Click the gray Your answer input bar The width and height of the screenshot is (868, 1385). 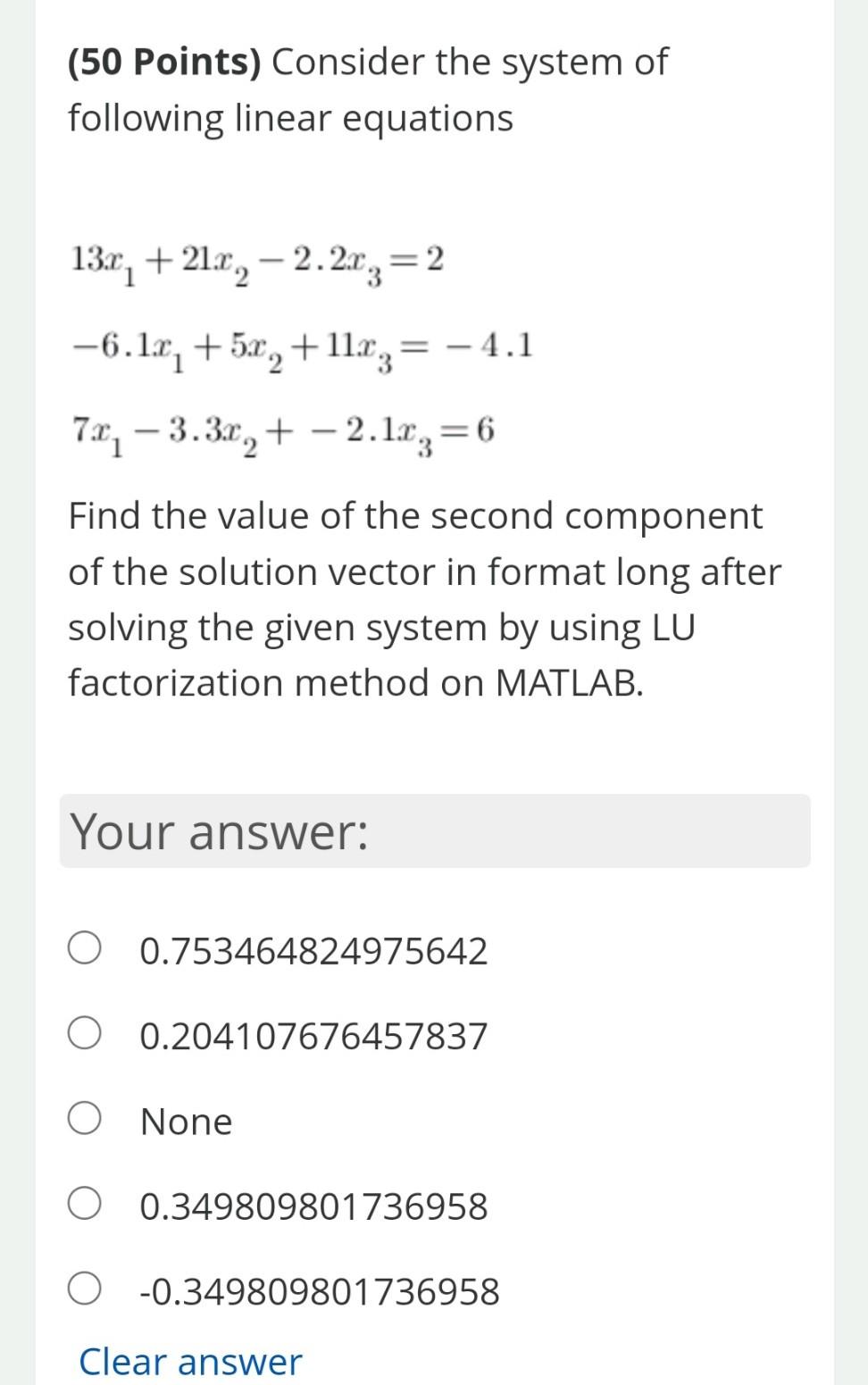(x=435, y=831)
